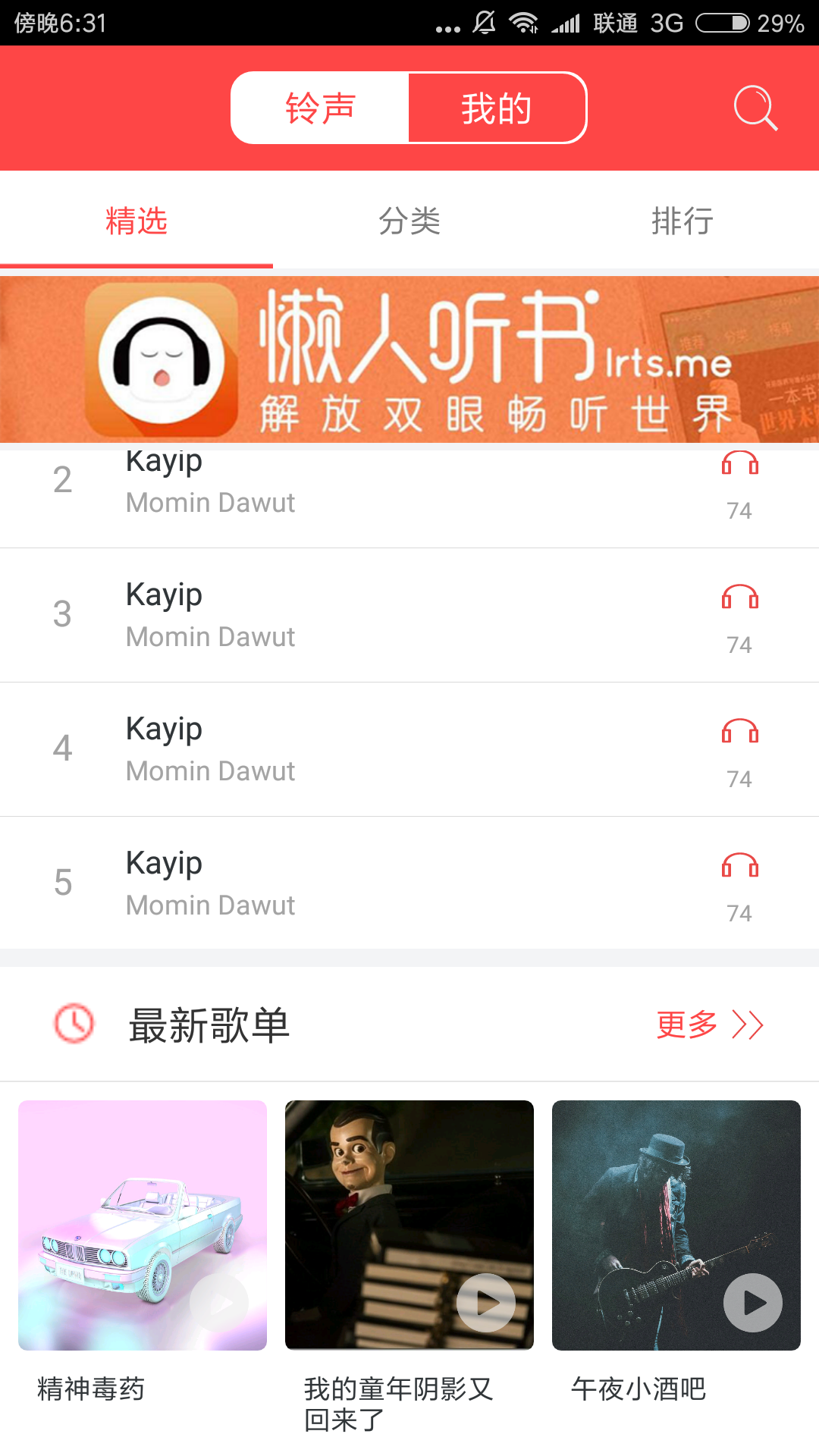Open the 精神毒药 playlist thumbnail
819x1456 pixels.
[143, 1223]
